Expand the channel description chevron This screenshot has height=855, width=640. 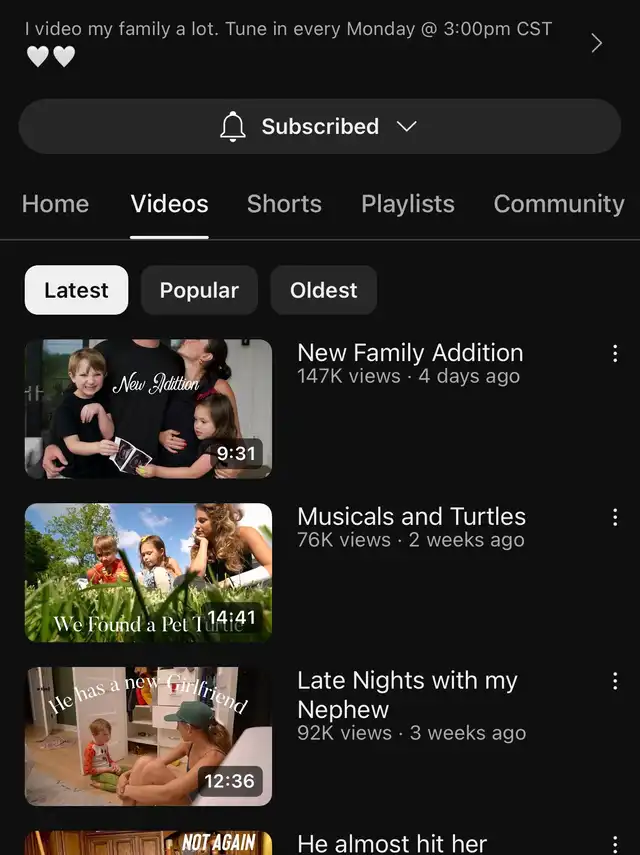(x=597, y=43)
